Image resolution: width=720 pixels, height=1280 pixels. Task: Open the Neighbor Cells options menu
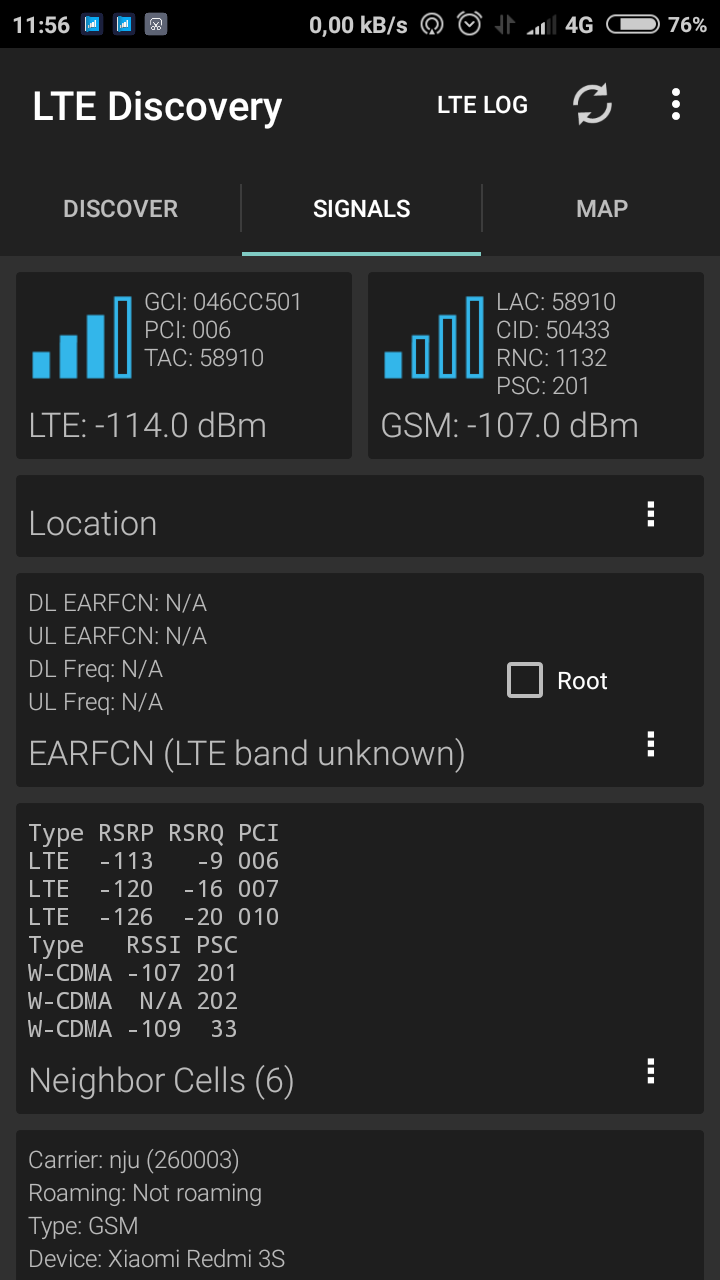[x=650, y=1071]
